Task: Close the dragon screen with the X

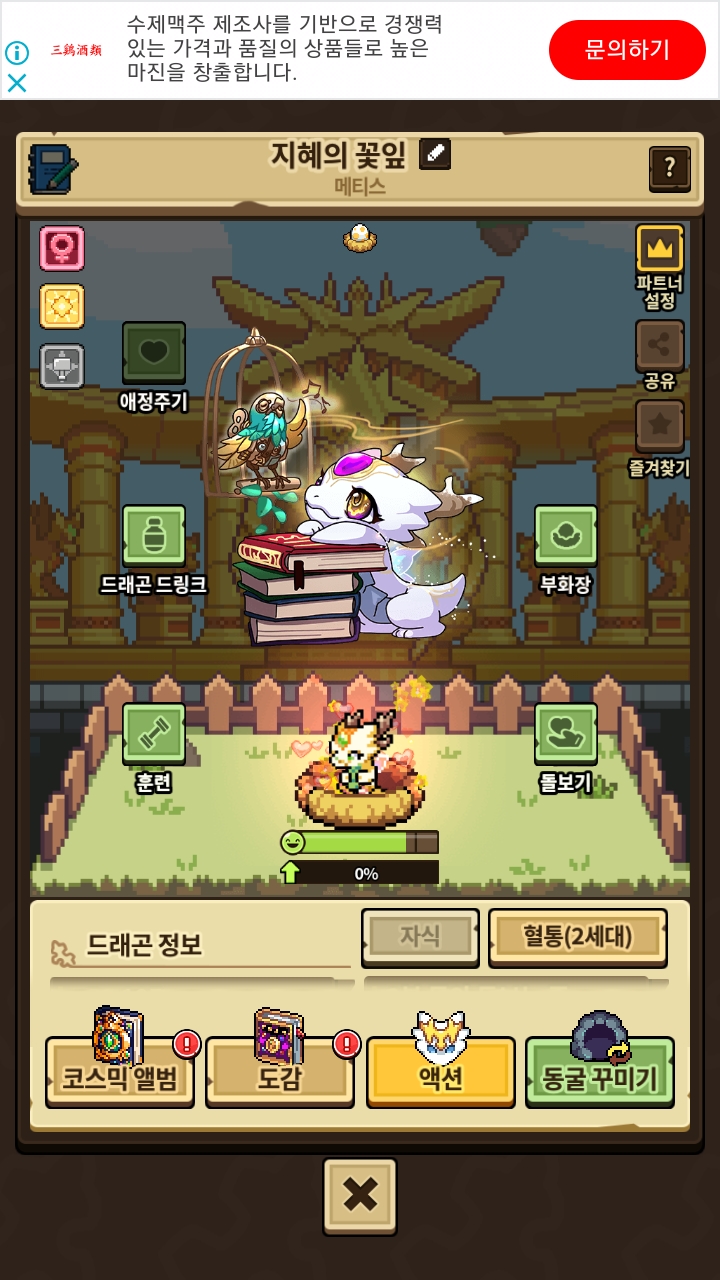Action: point(359,1195)
